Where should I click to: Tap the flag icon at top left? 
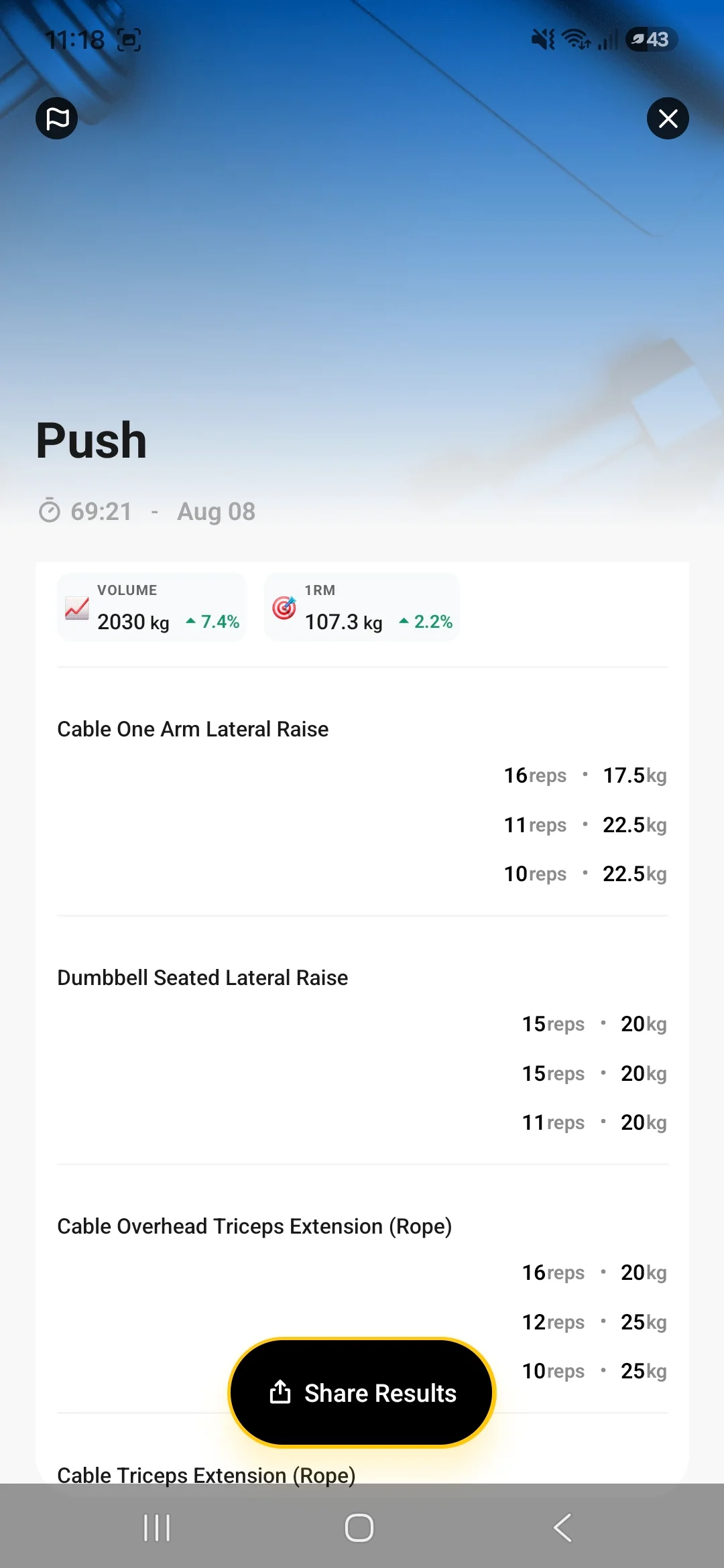pyautogui.click(x=57, y=119)
